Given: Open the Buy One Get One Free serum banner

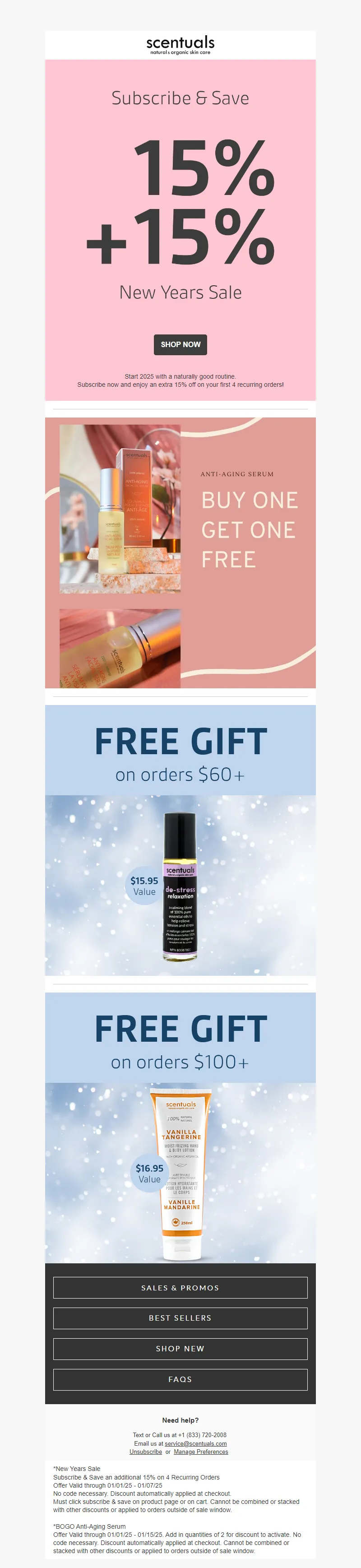Looking at the screenshot, I should coord(180,552).
